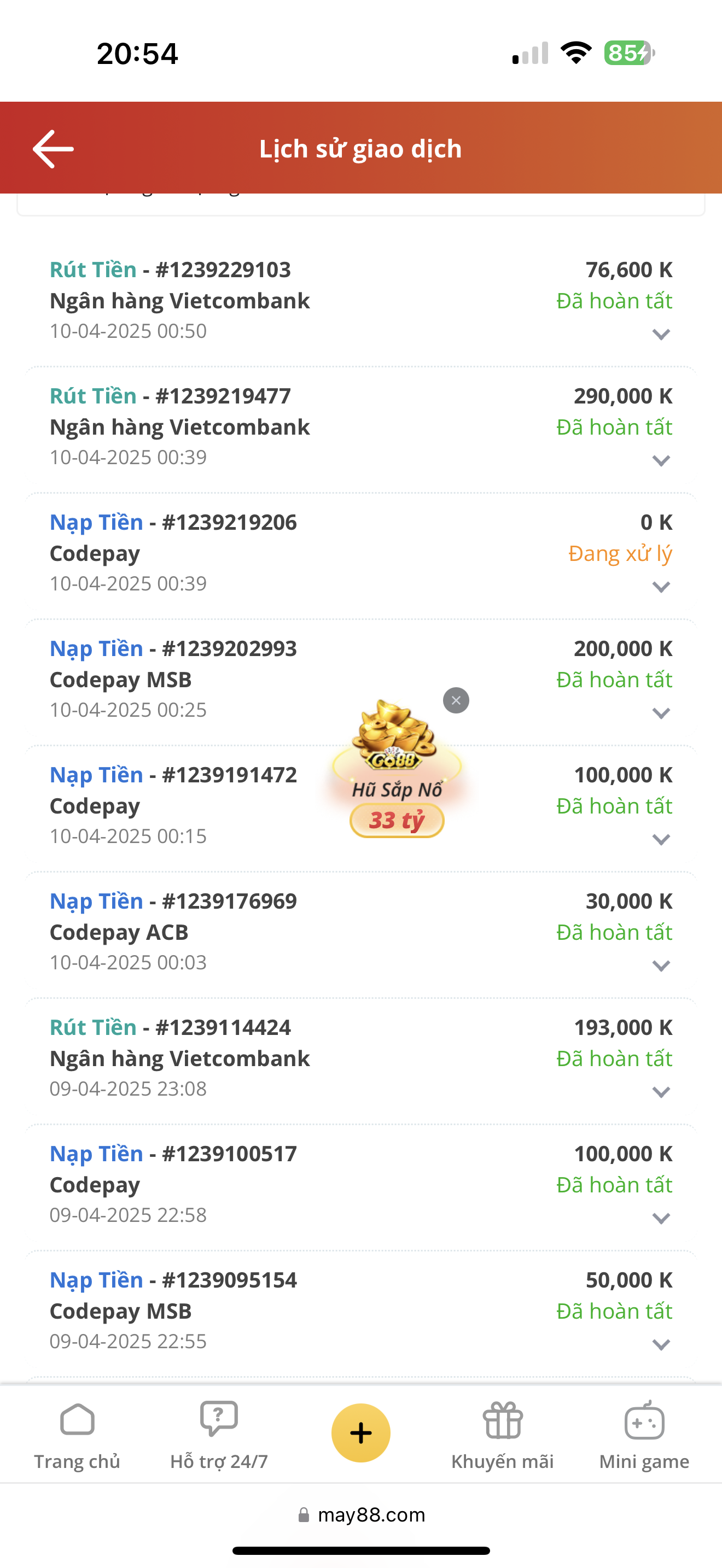Expand details of deposit #1239191472

click(x=661, y=839)
